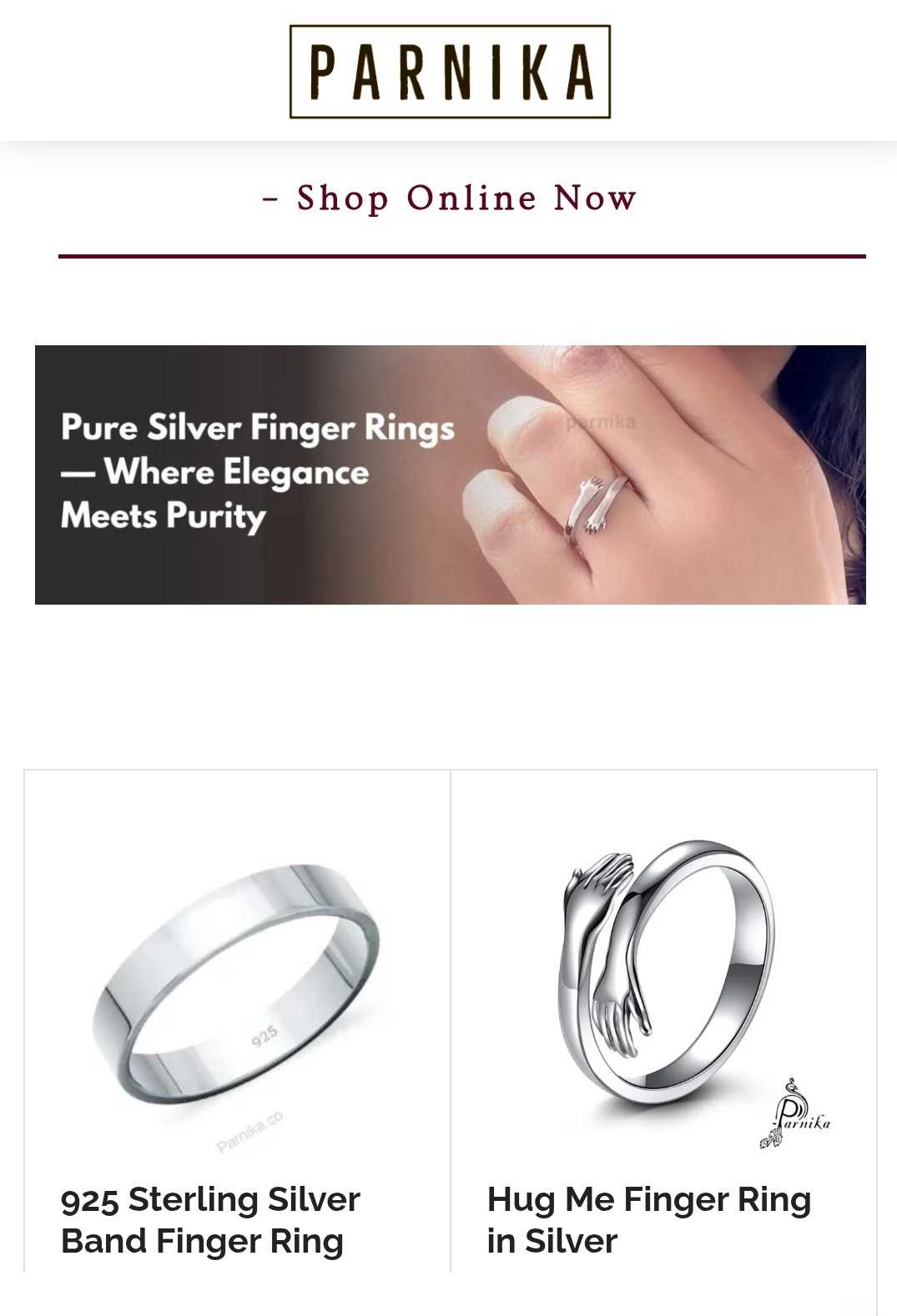Open the Hug Me Finger Ring in Silver product
The image size is (897, 1316).
648,1219
